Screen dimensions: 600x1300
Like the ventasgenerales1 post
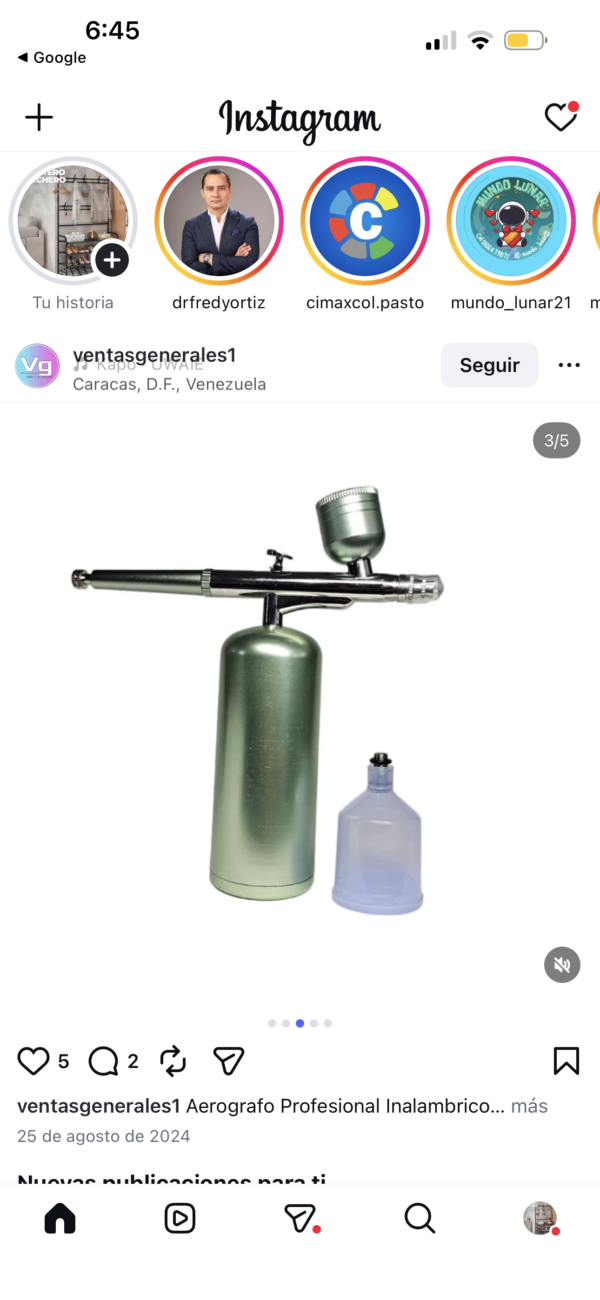point(34,1061)
